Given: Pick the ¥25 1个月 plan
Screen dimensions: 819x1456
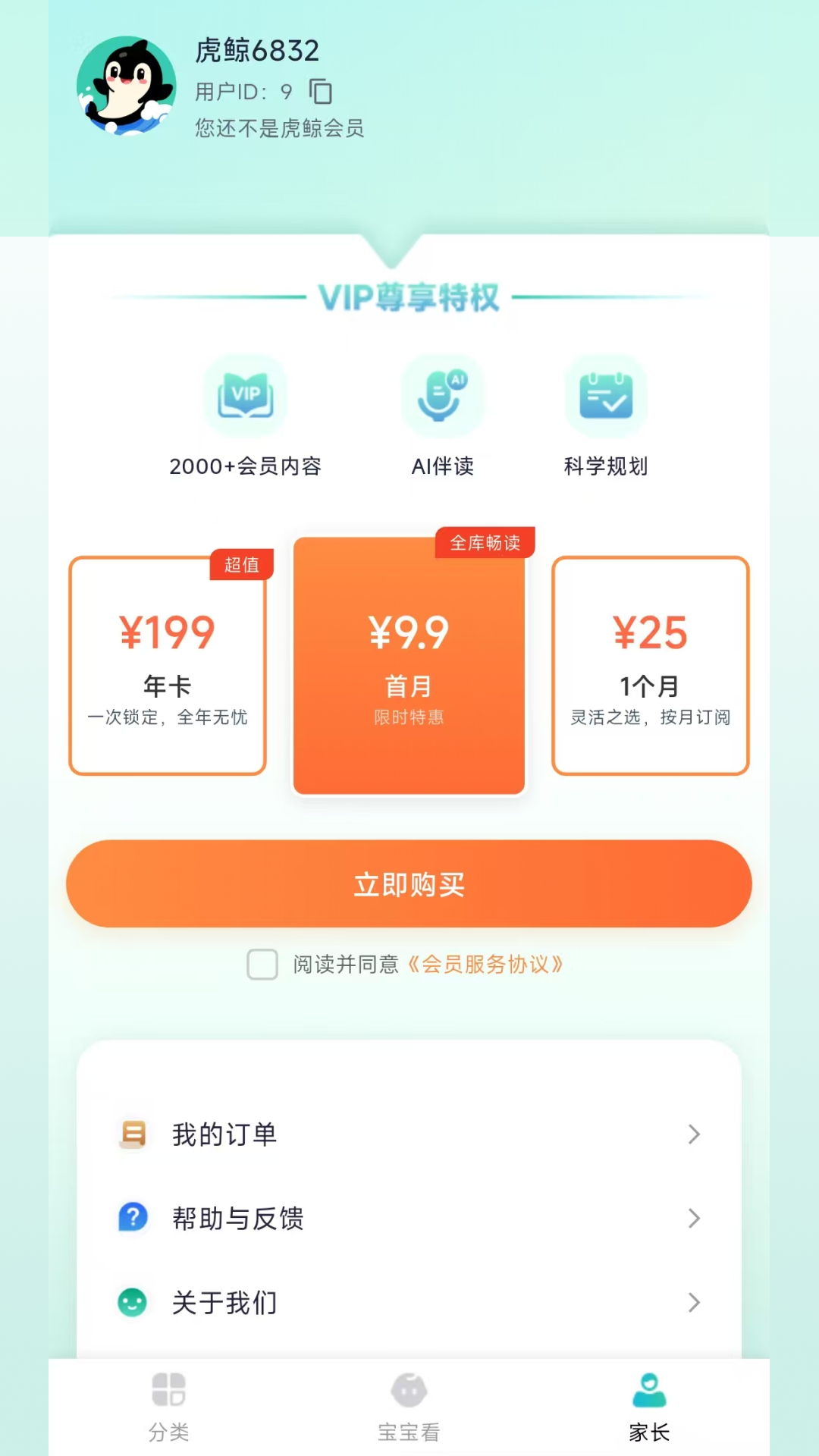Looking at the screenshot, I should pyautogui.click(x=650, y=665).
